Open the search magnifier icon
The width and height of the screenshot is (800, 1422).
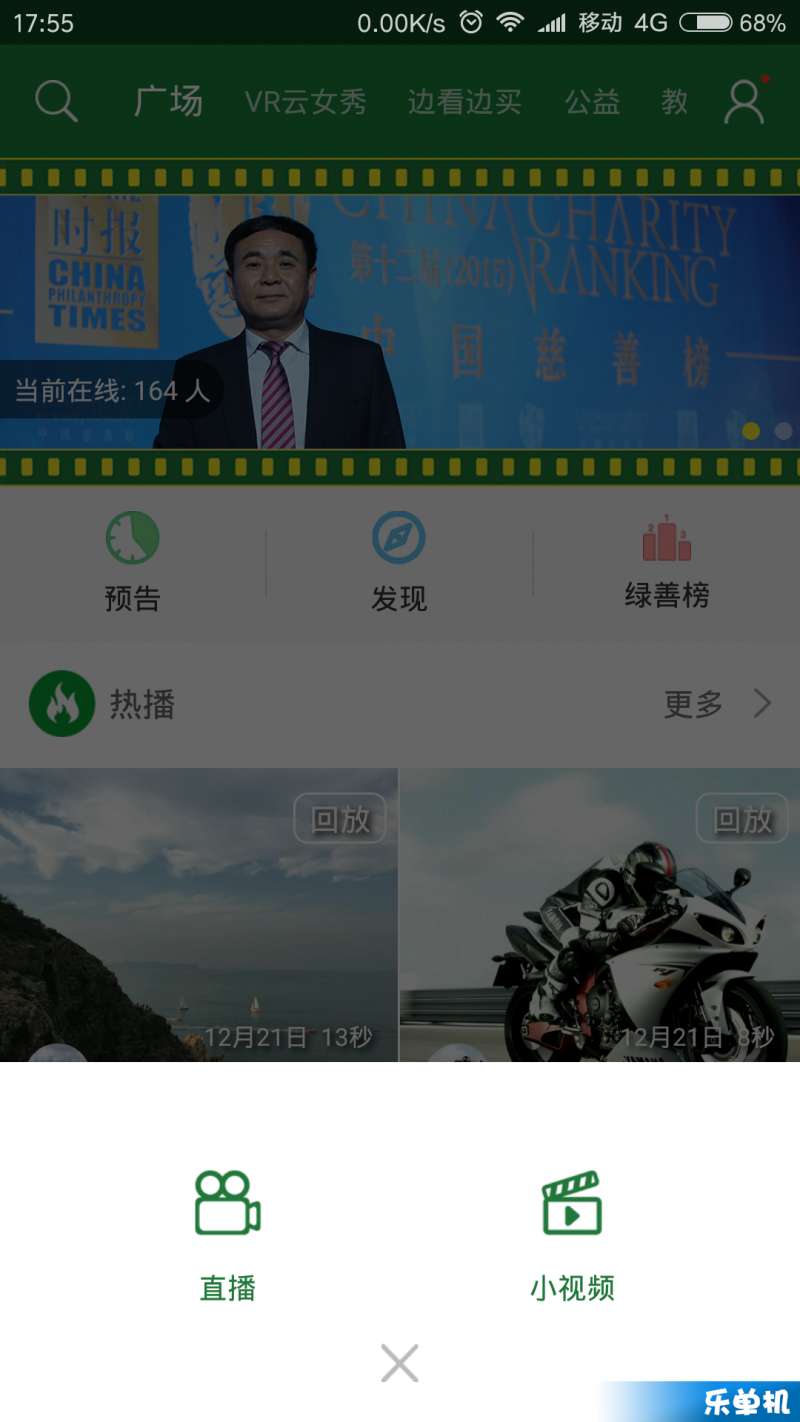click(56, 101)
